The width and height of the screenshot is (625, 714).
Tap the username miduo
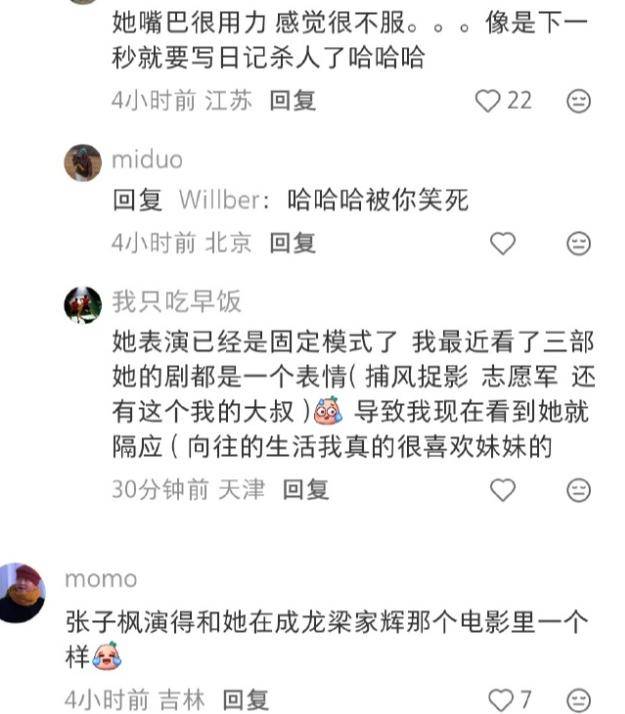tap(147, 160)
